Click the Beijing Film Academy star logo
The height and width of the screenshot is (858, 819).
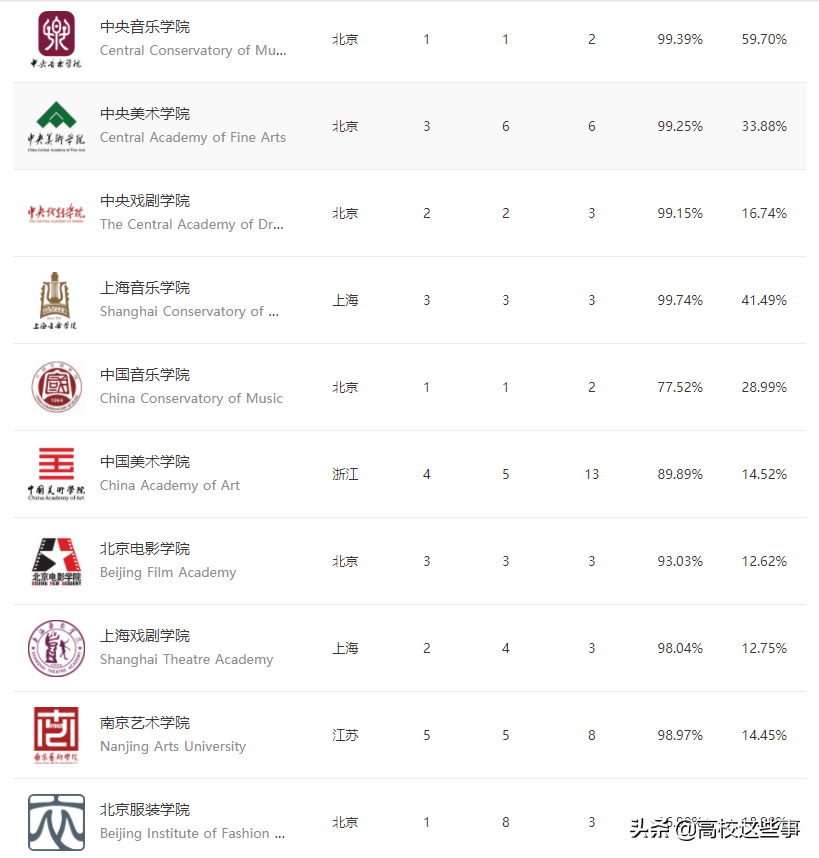[56, 560]
